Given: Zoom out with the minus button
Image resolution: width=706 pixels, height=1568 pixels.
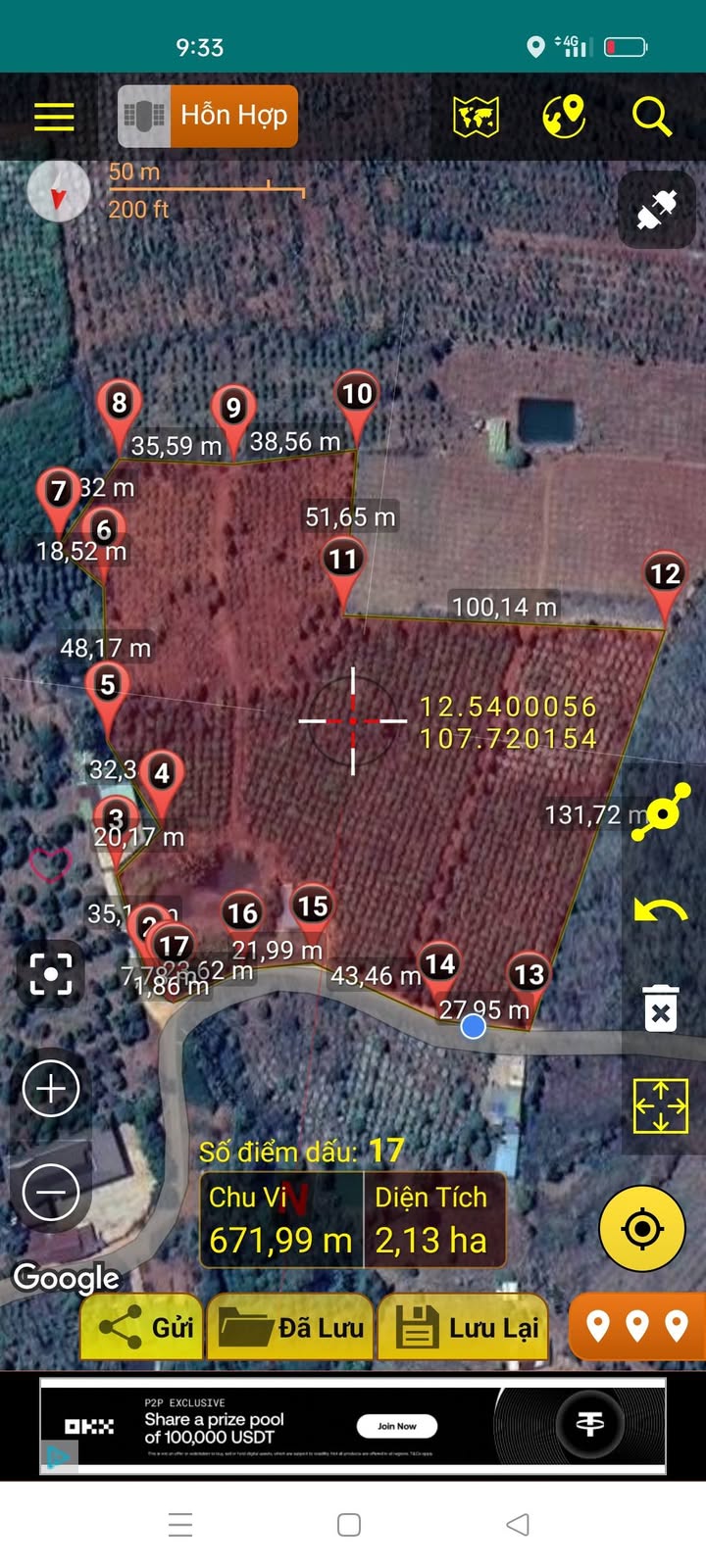Looking at the screenshot, I should tap(51, 1192).
